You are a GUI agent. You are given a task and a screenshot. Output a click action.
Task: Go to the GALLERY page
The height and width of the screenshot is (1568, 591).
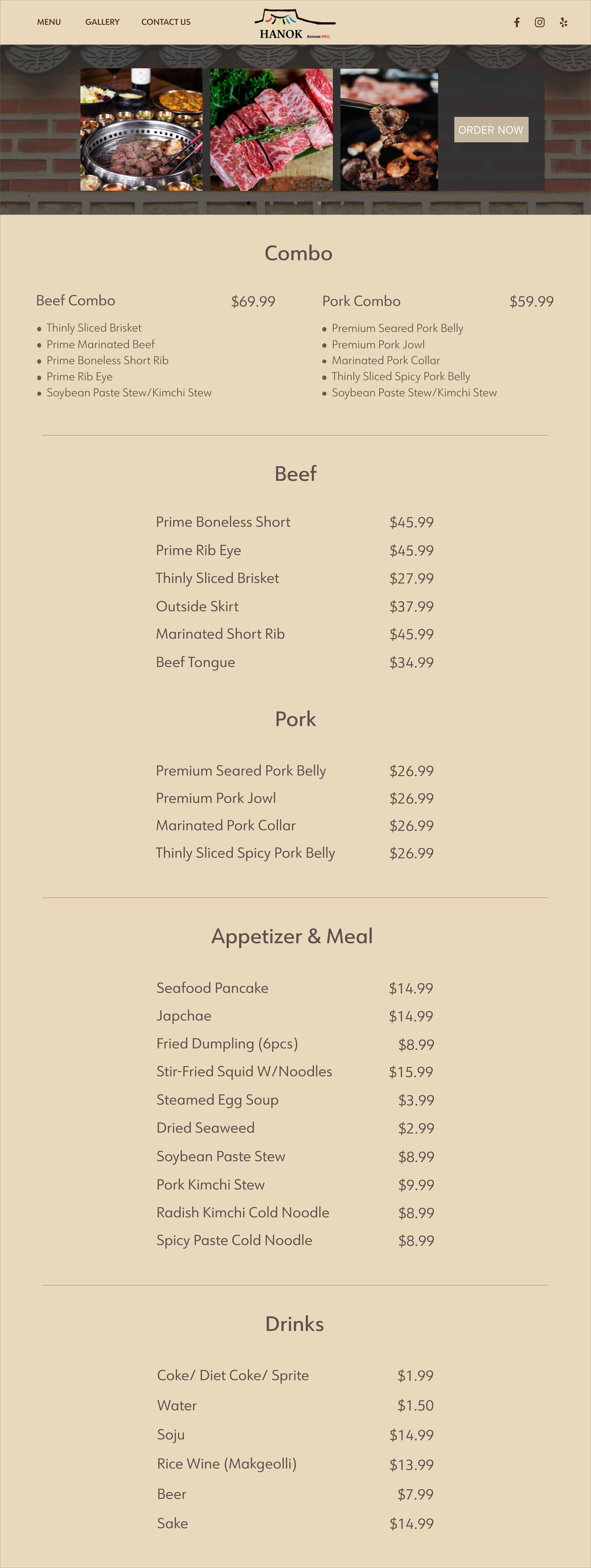click(102, 22)
